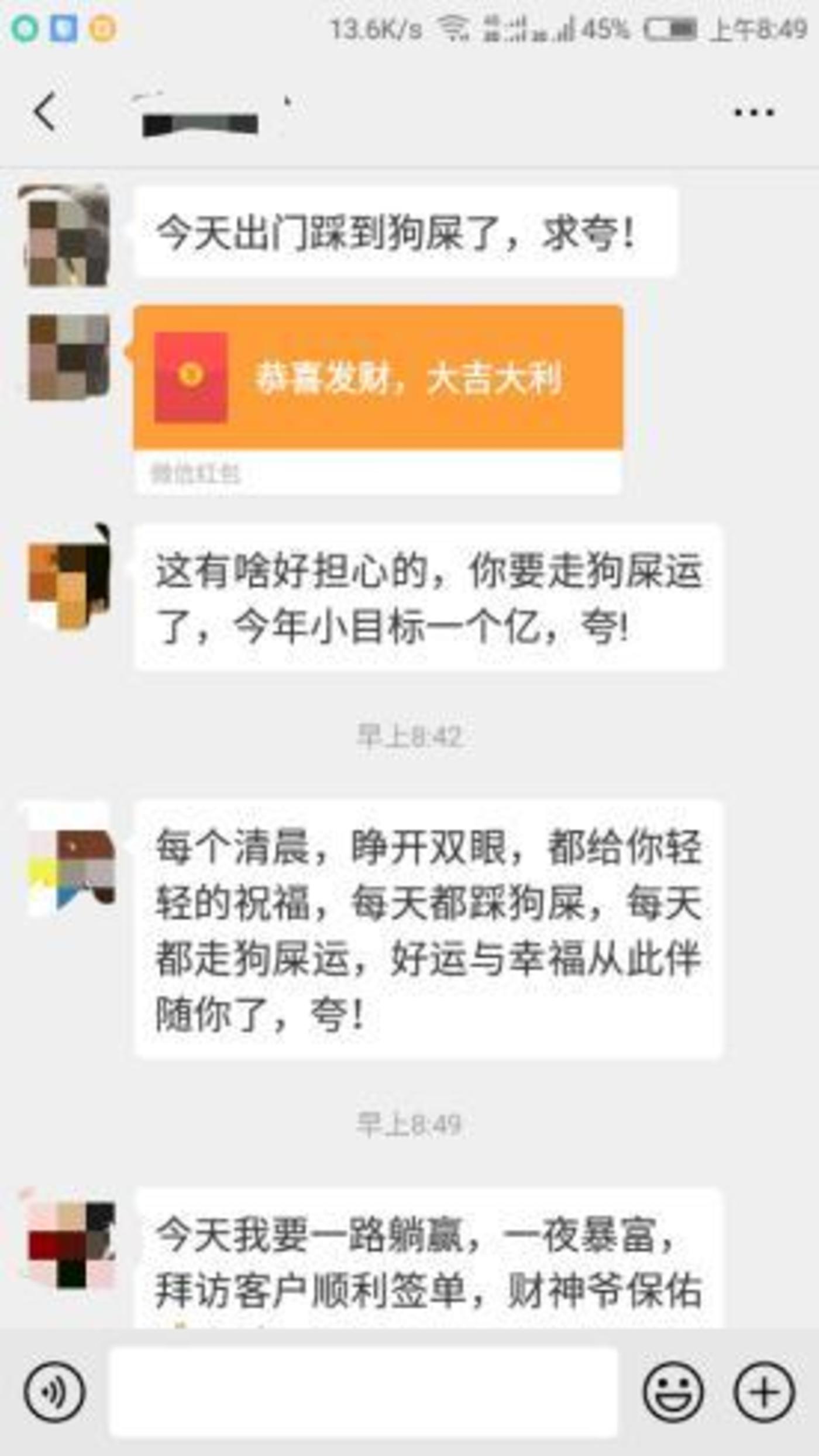Select the 今天出门踩到狗屎了 message bubble

(x=404, y=234)
